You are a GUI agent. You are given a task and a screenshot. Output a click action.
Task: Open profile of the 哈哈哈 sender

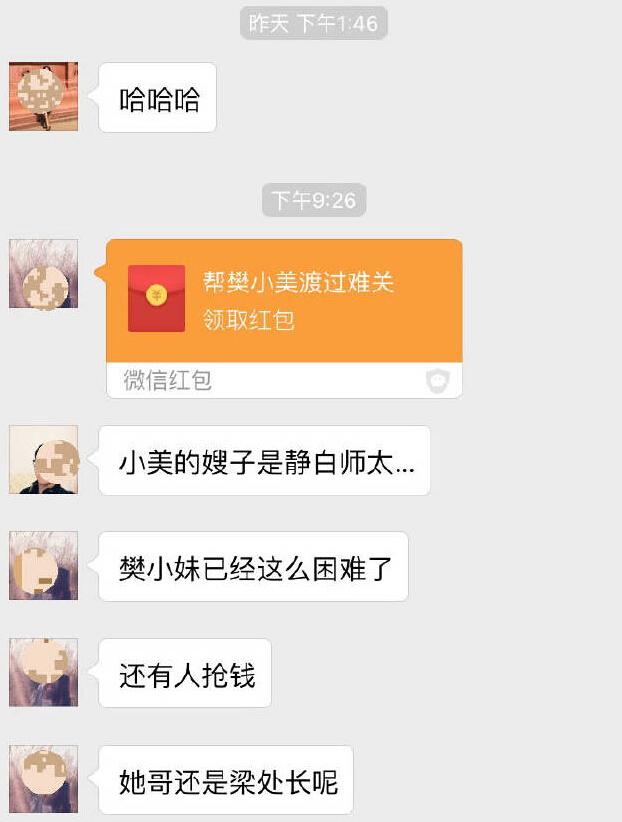[x=43, y=97]
